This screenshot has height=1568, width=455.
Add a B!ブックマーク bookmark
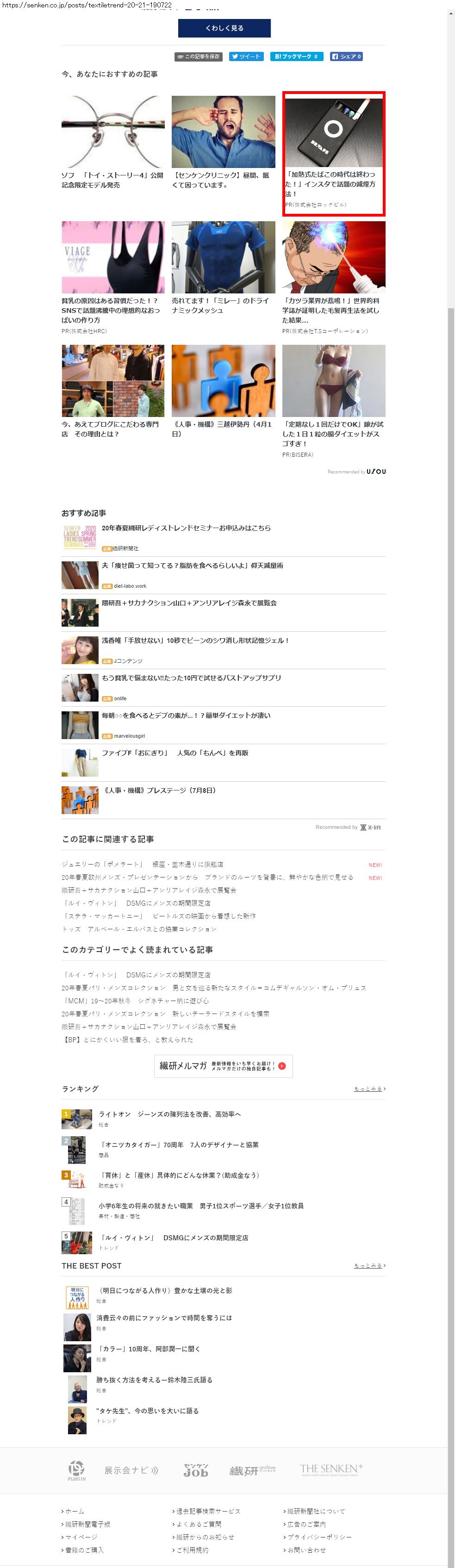[x=296, y=56]
